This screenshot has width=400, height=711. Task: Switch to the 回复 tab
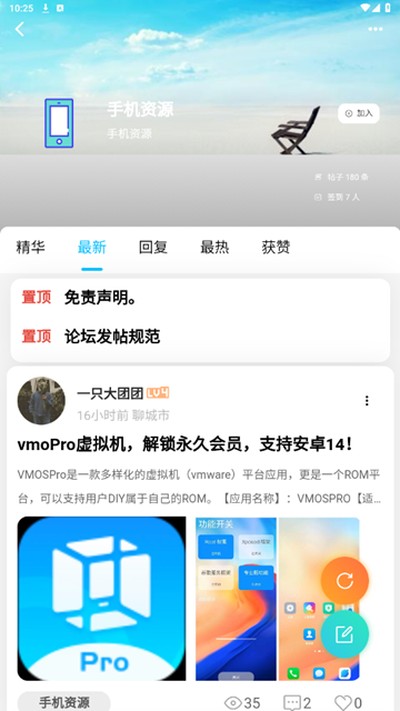click(x=153, y=247)
